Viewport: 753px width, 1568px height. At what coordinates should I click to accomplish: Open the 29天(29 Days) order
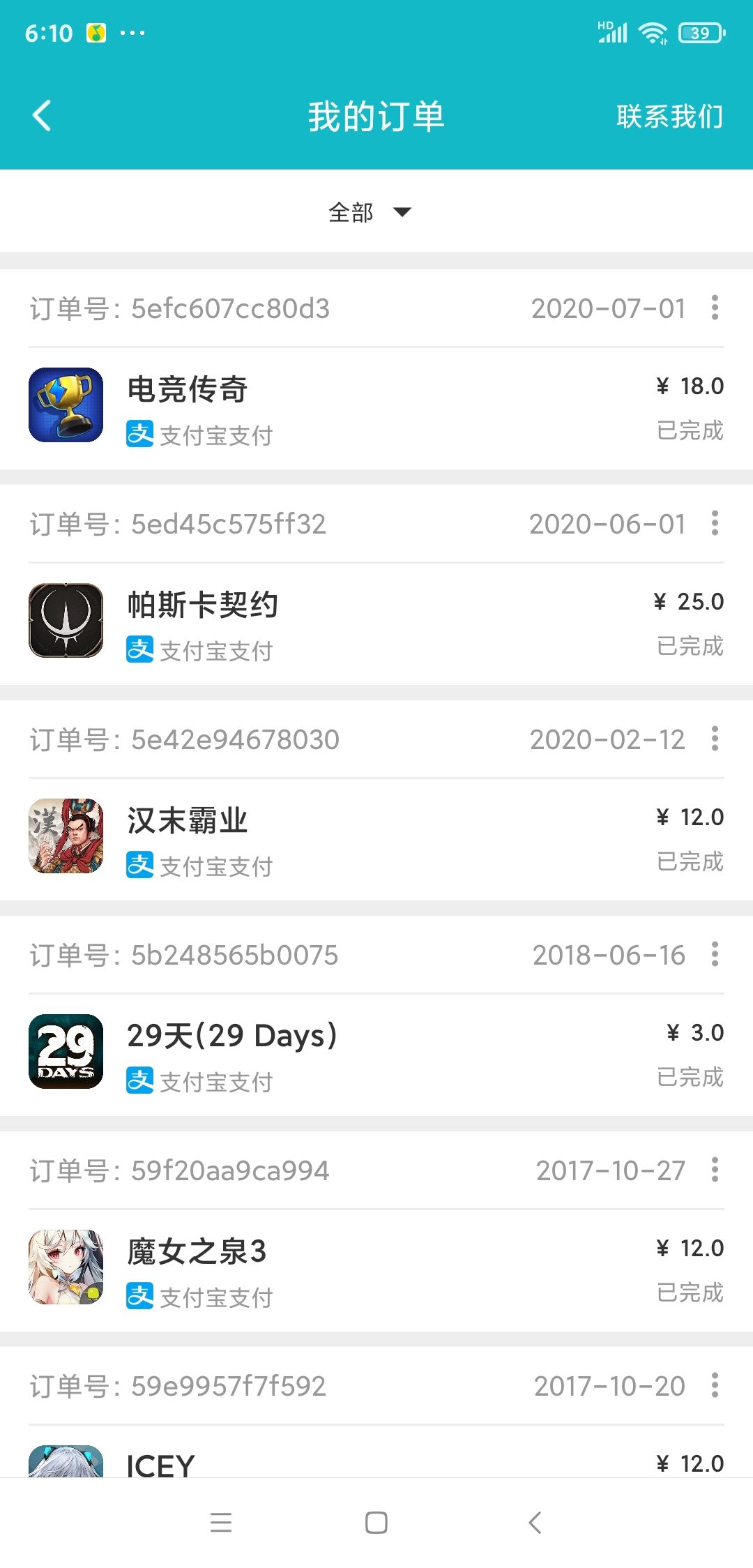coord(376,1055)
